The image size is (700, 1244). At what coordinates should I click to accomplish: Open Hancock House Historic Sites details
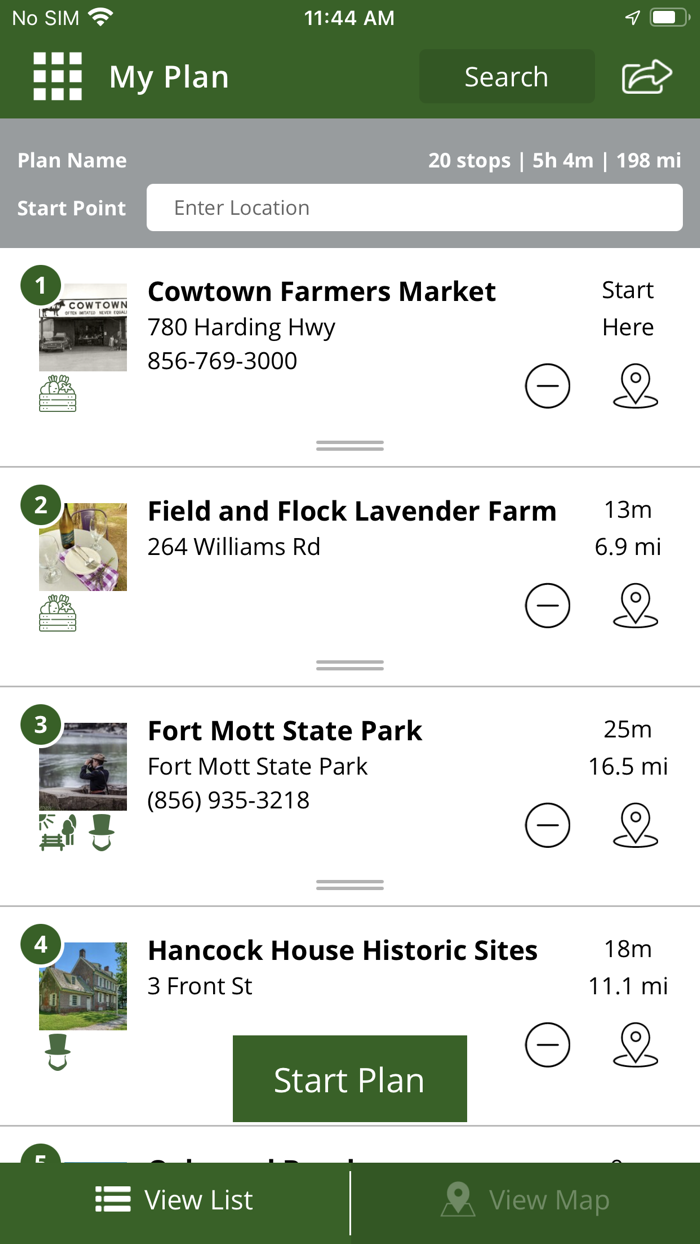click(342, 951)
